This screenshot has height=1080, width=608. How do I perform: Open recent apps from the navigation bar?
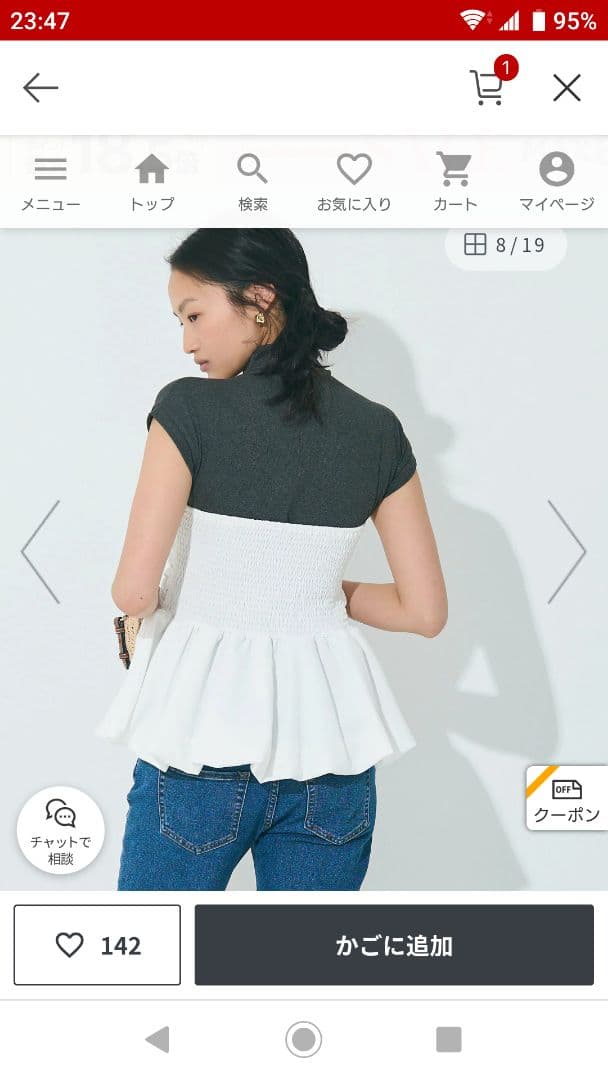(x=449, y=1040)
